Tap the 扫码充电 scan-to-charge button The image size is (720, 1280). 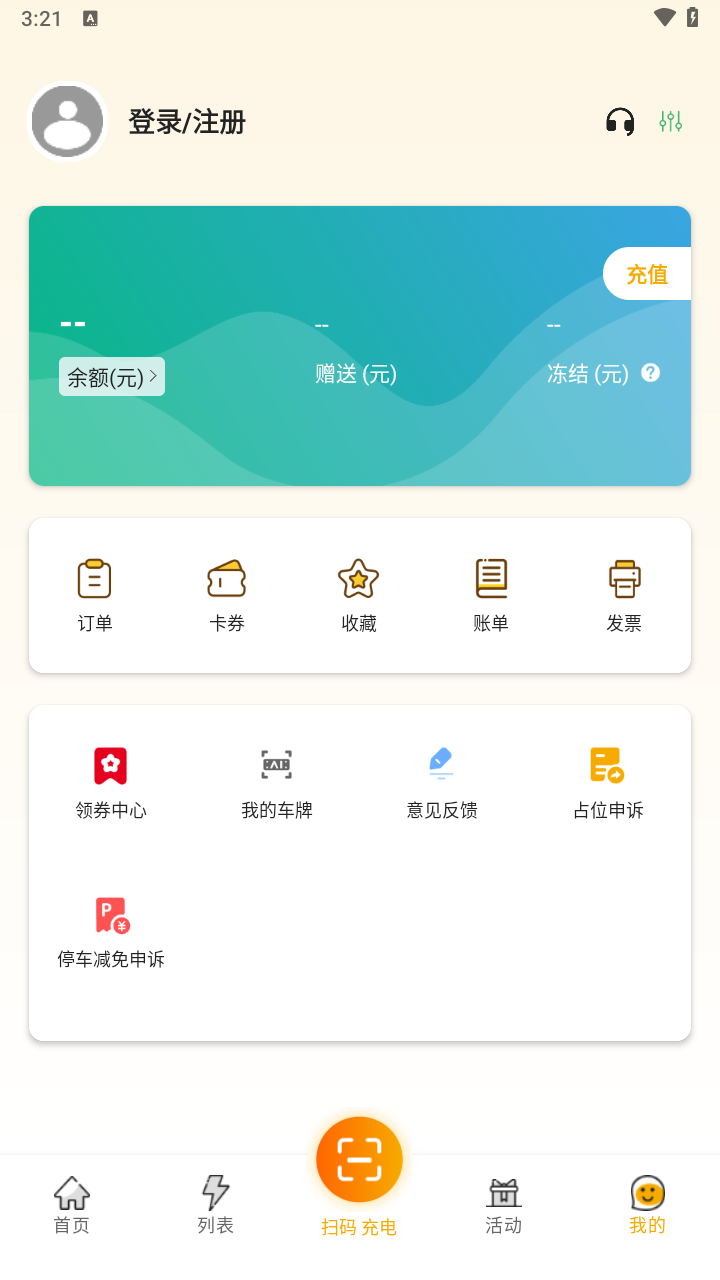point(359,1159)
